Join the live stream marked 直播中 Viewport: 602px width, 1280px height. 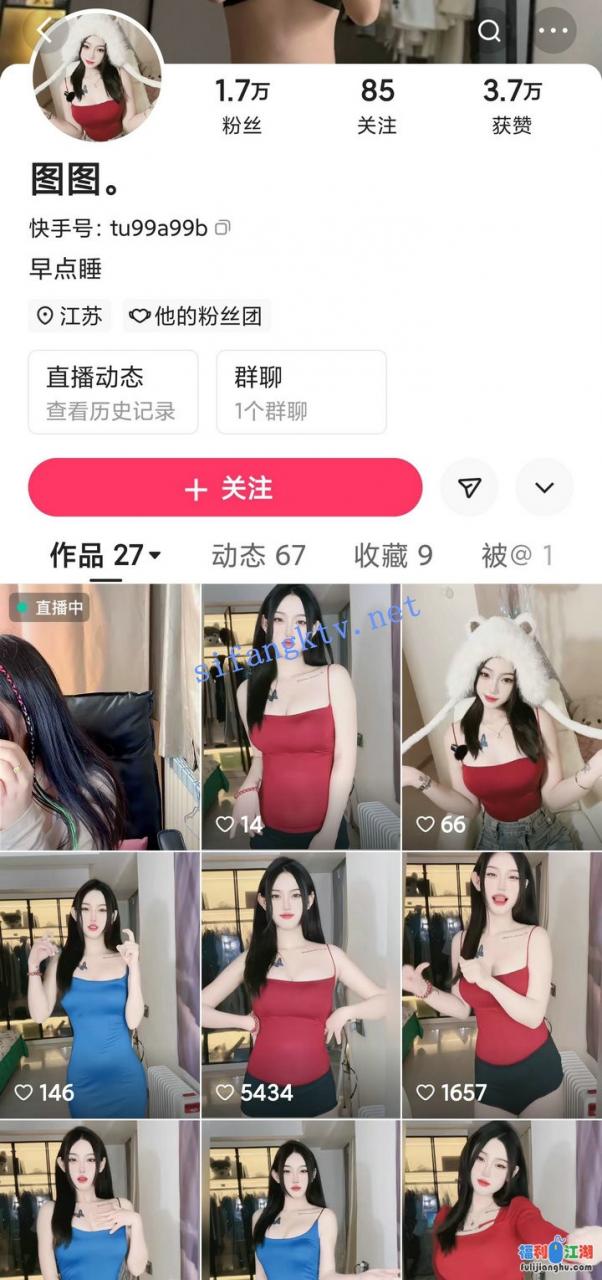[99, 717]
